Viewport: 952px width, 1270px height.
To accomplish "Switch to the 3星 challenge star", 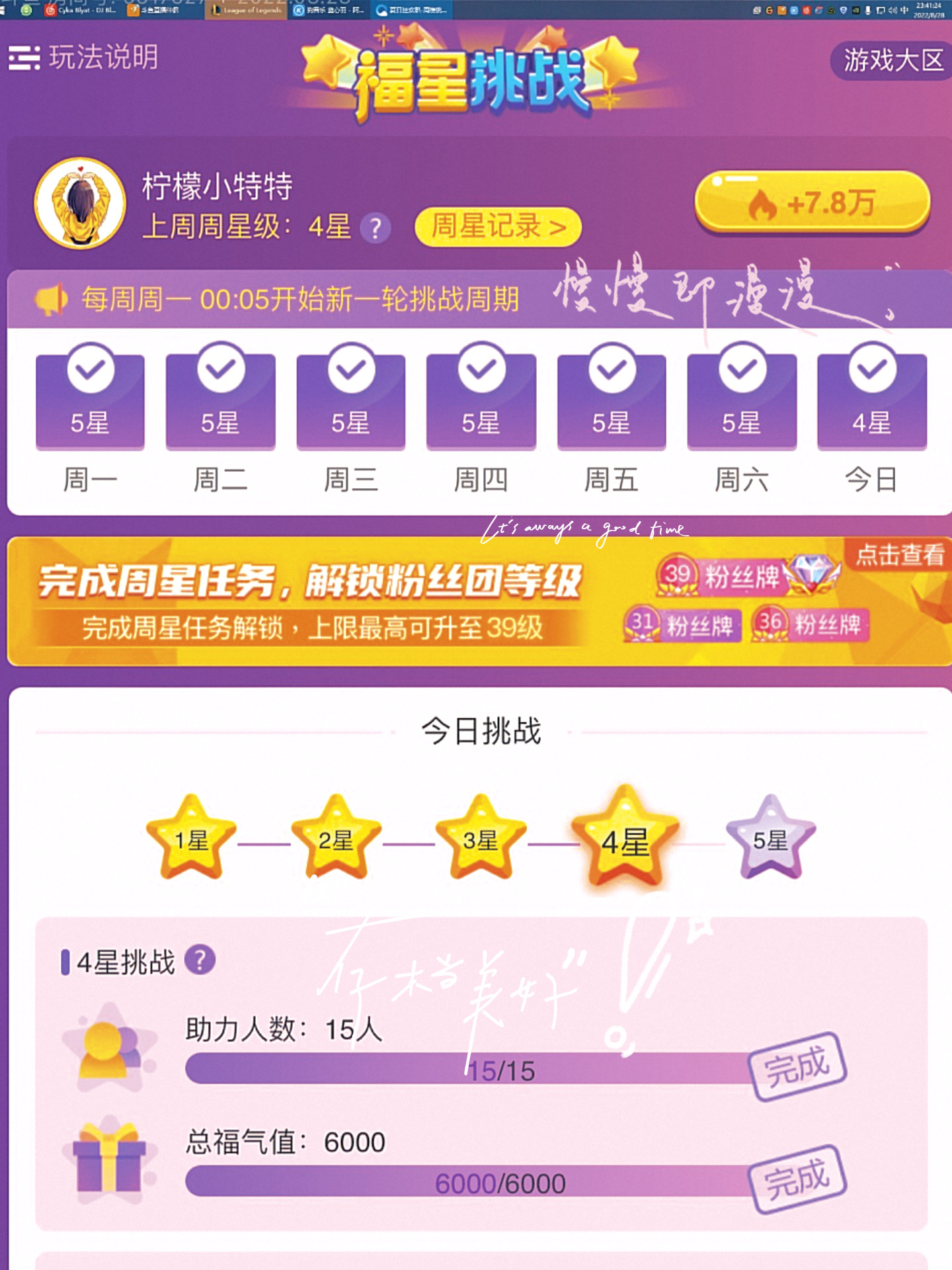I will pos(481,839).
